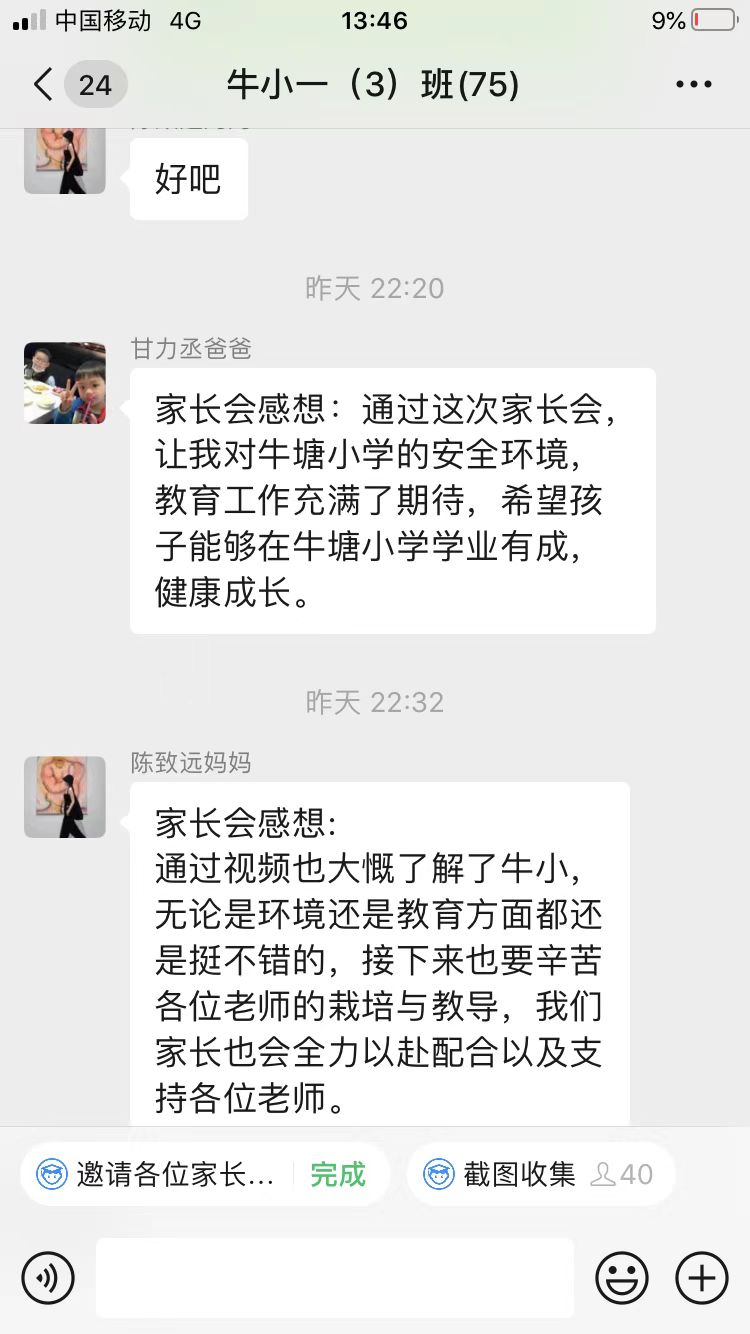750x1334 pixels.
Task: Switch to voice message input
Action: click(x=48, y=1277)
